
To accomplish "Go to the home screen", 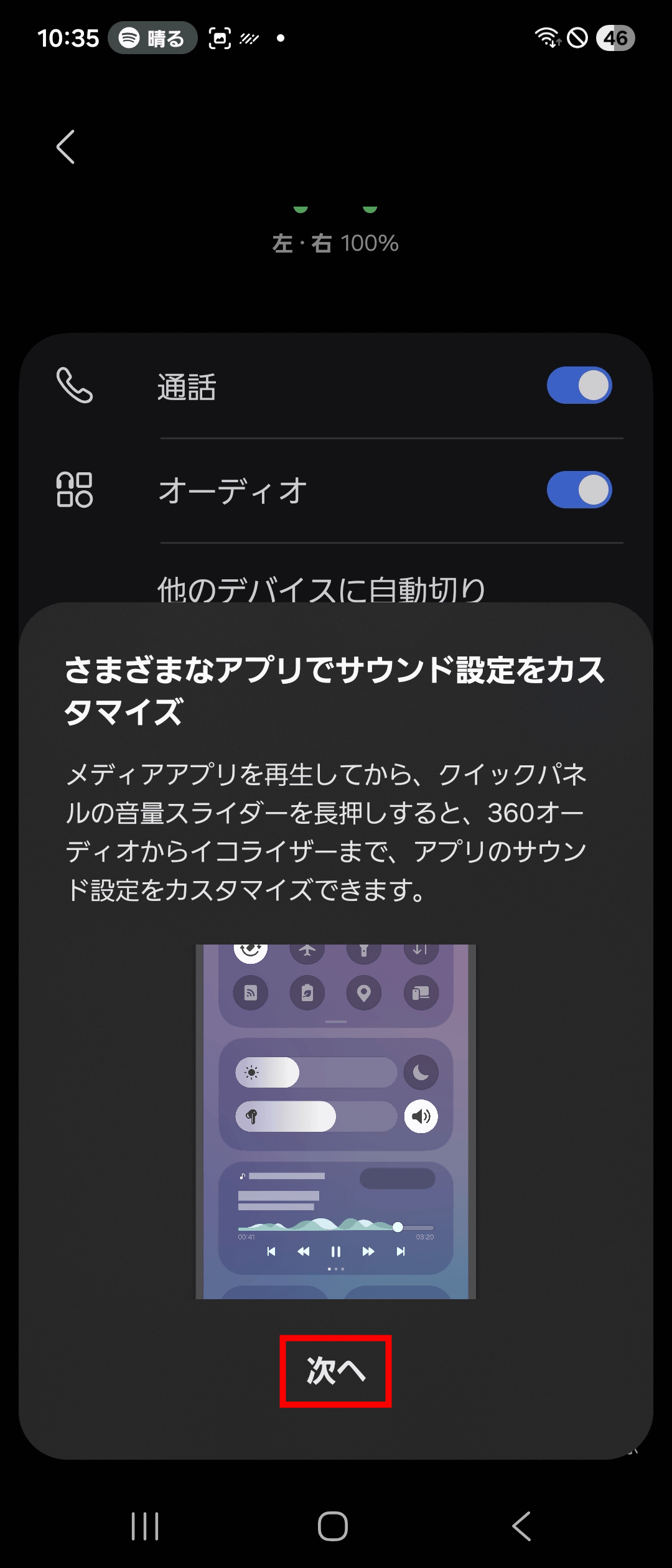I will 333,1526.
